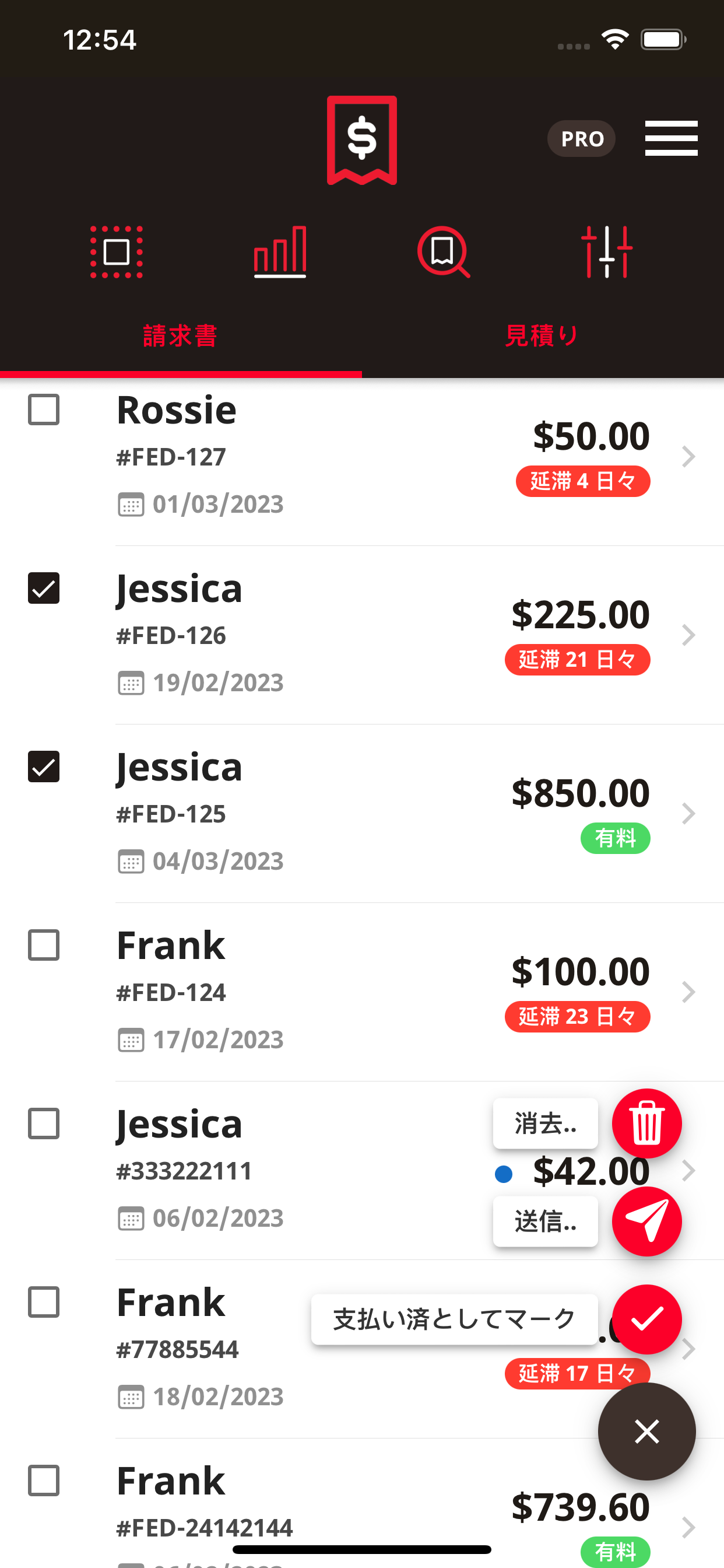724x1568 pixels.
Task: Open the invoice search icon
Action: 444,252
